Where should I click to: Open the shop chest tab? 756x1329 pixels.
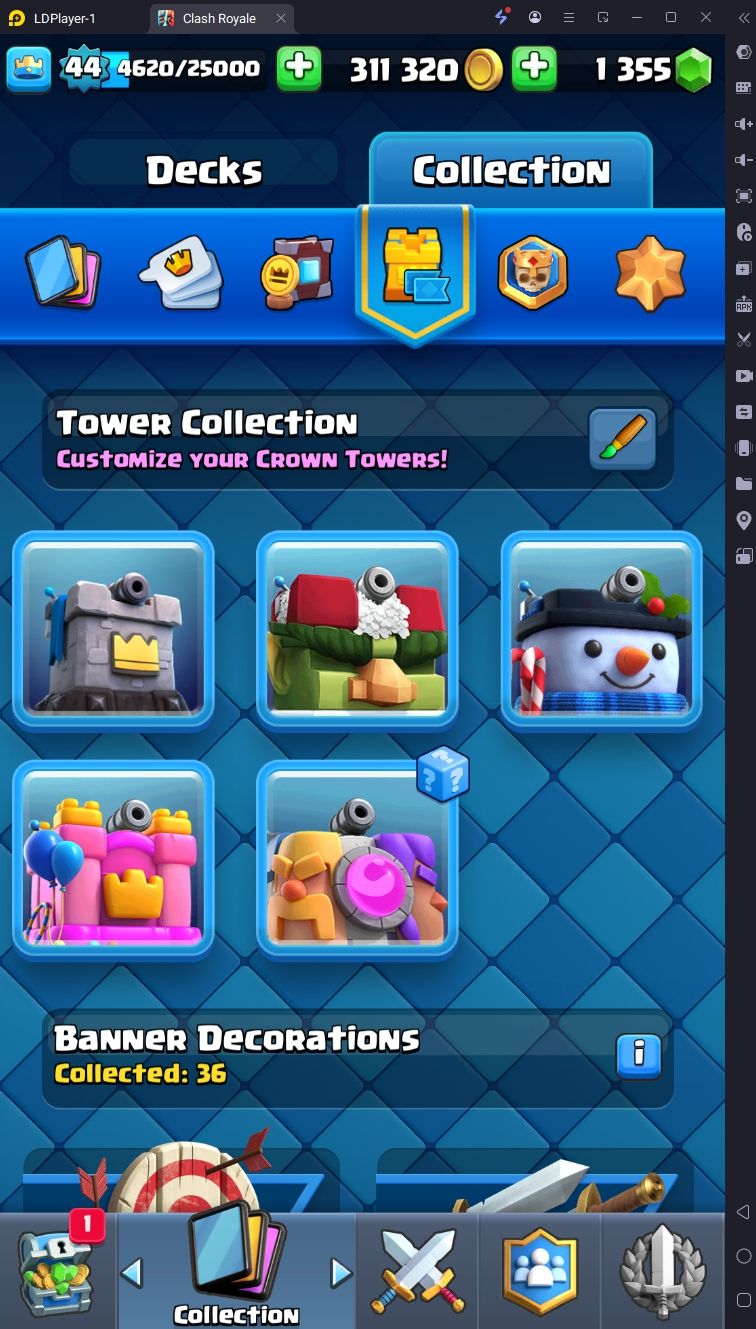click(58, 1270)
